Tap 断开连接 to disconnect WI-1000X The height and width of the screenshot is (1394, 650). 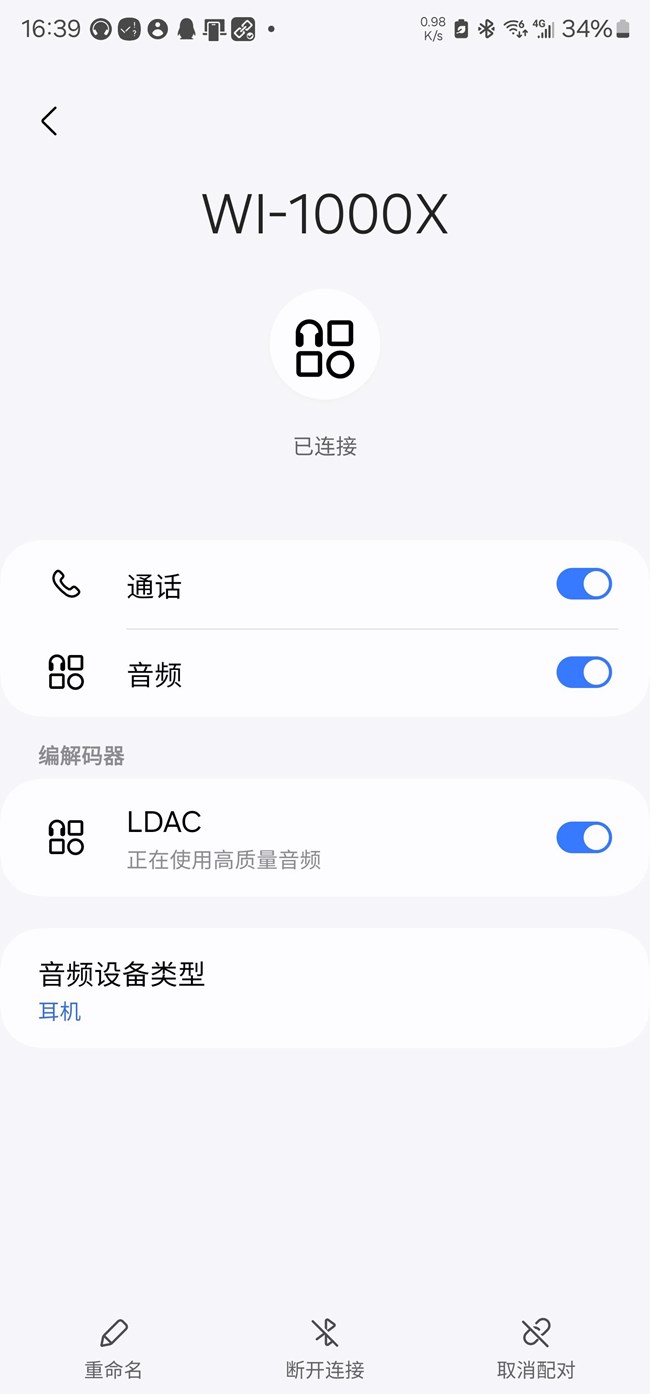(x=325, y=1349)
